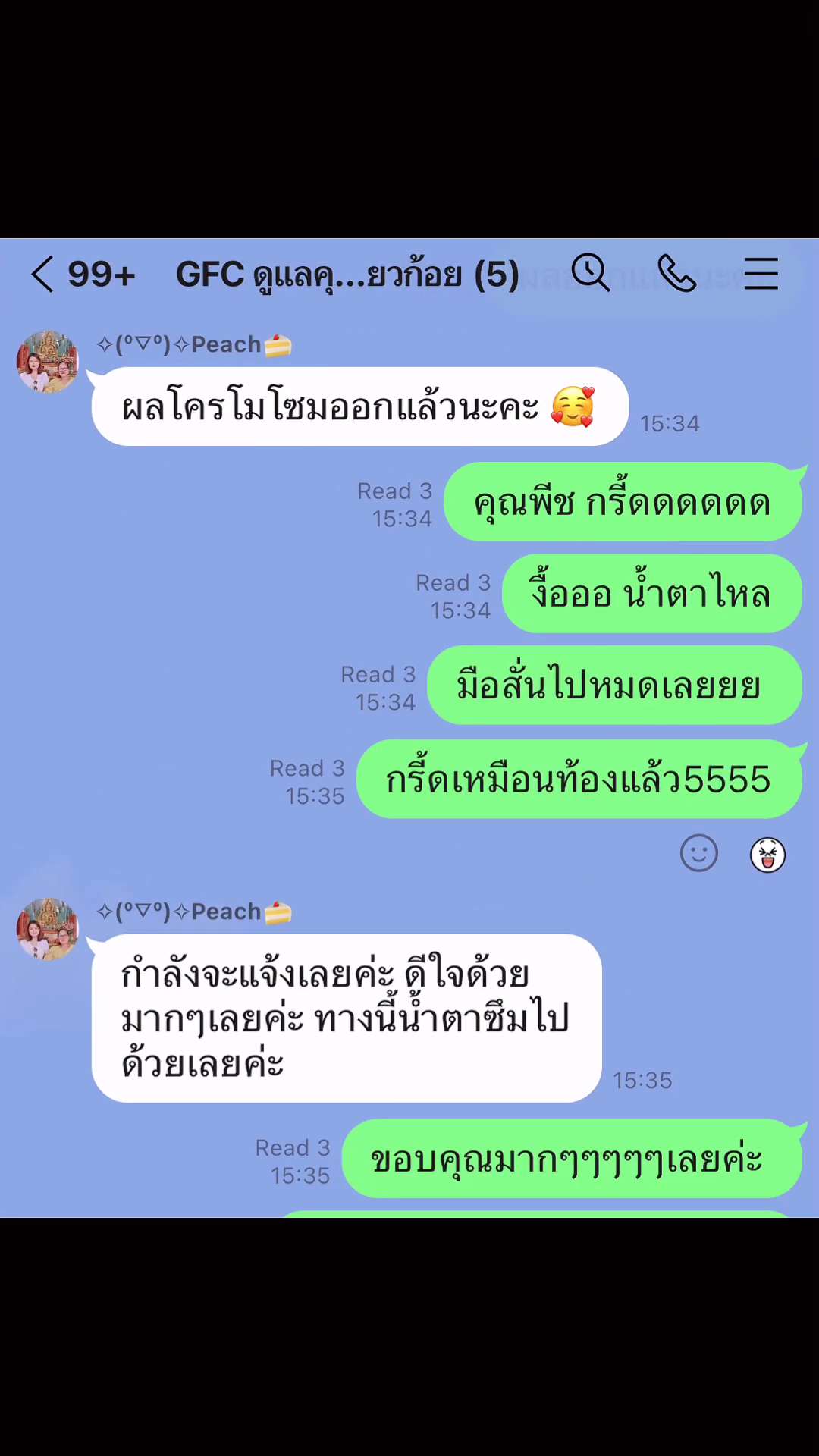Start a group call

676,273
